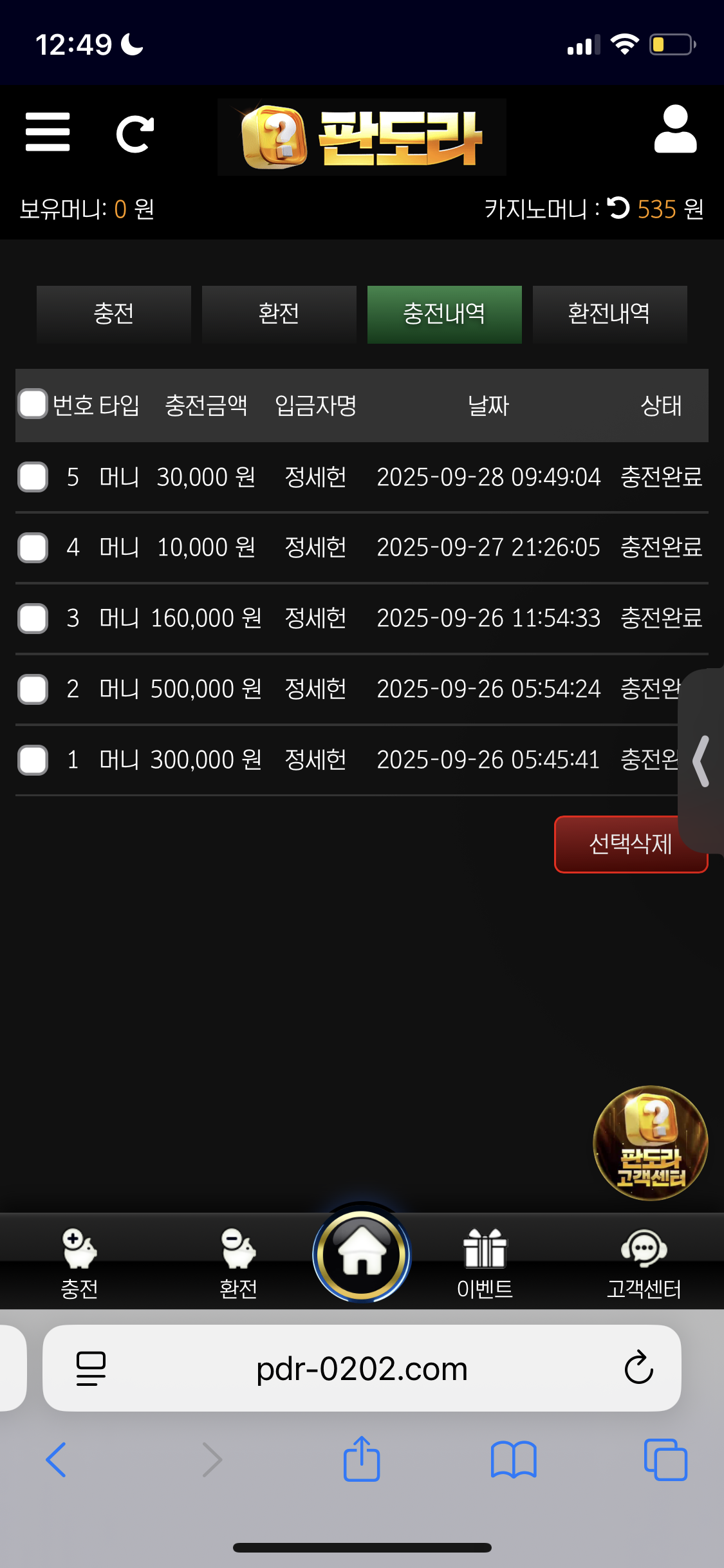Screen dimensions: 724x1568
Task: Switch to the 충전 top tab
Action: coord(114,314)
